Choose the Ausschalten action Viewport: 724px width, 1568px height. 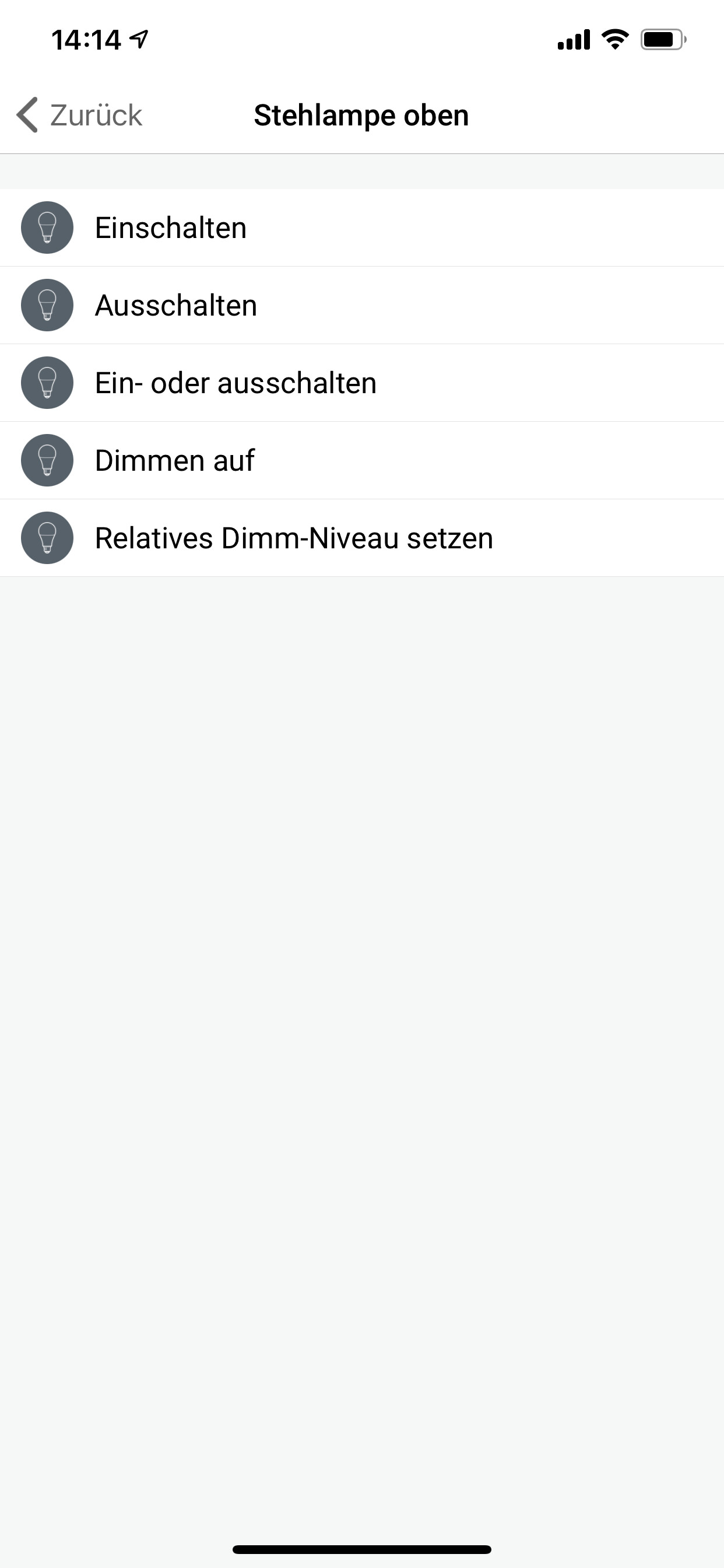[176, 305]
